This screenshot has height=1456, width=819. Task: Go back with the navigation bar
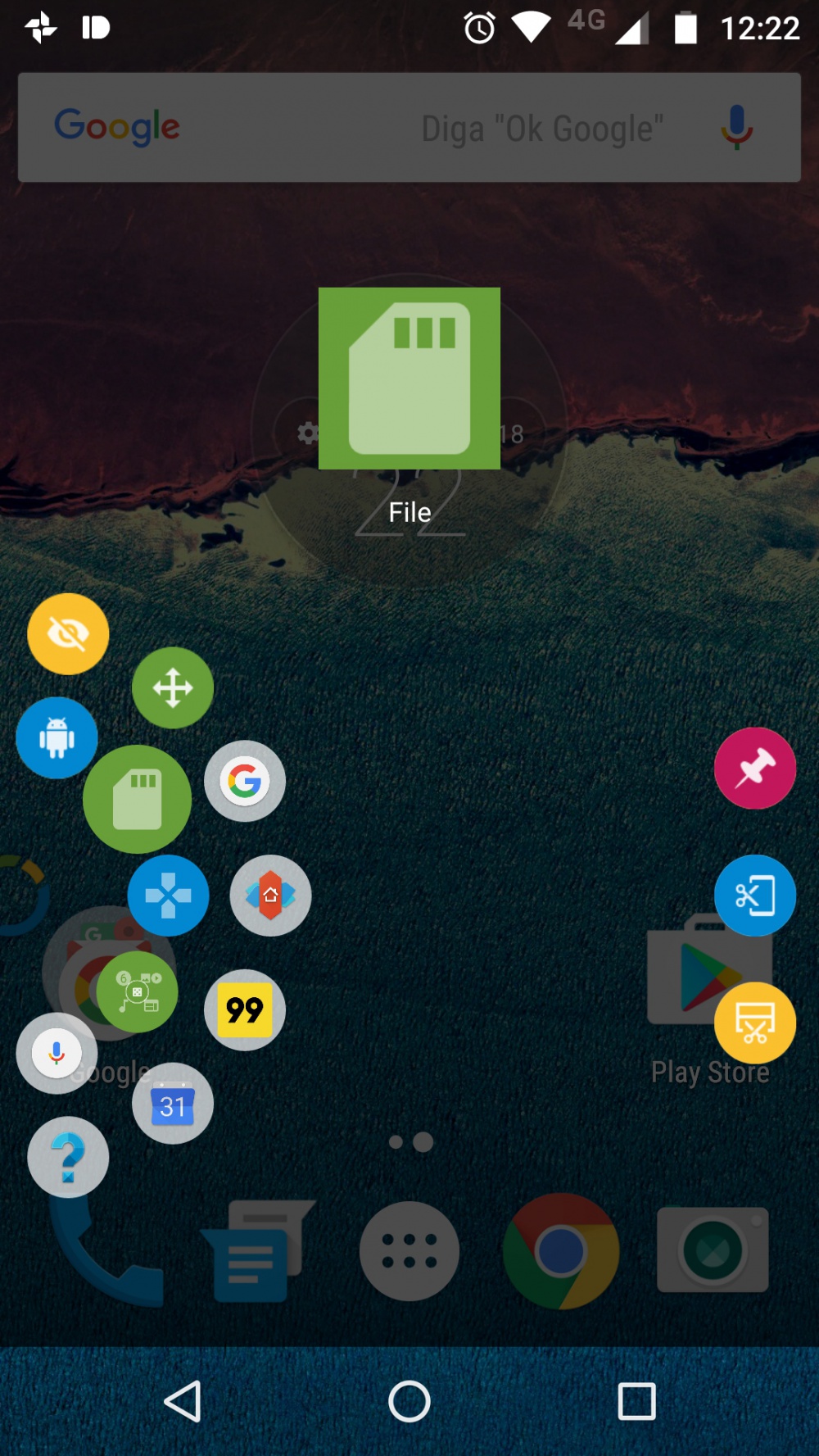(183, 1401)
